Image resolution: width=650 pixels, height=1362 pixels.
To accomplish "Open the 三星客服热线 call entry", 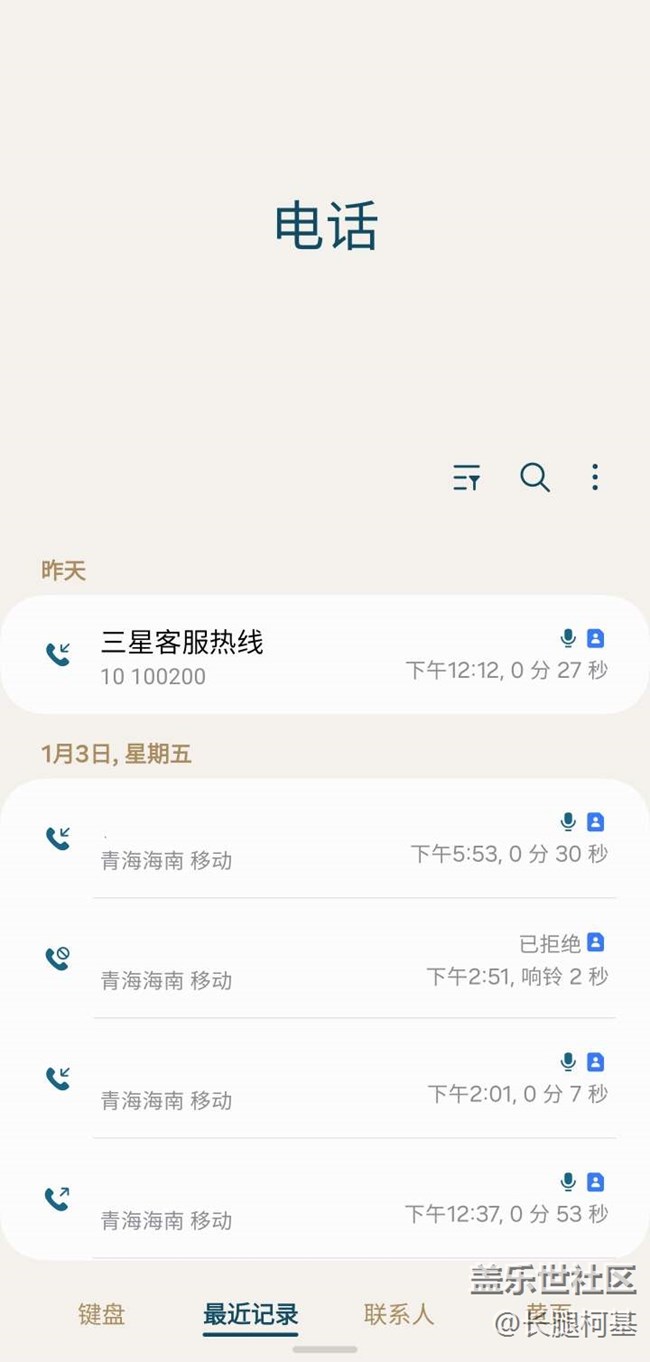I will [325, 655].
